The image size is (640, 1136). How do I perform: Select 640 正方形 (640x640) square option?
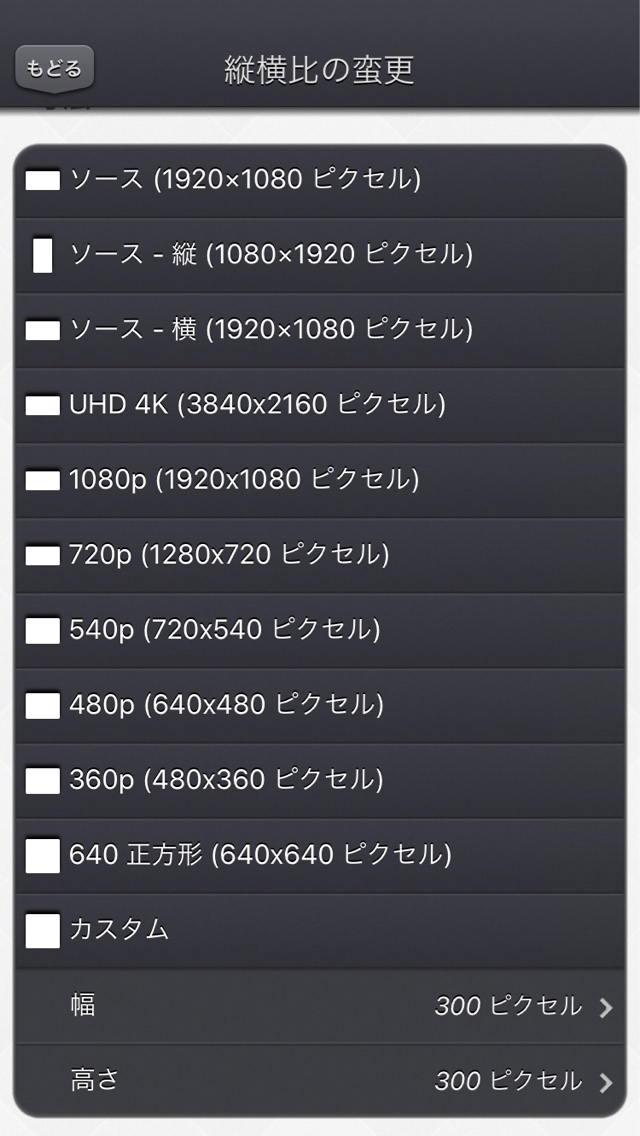(x=320, y=856)
